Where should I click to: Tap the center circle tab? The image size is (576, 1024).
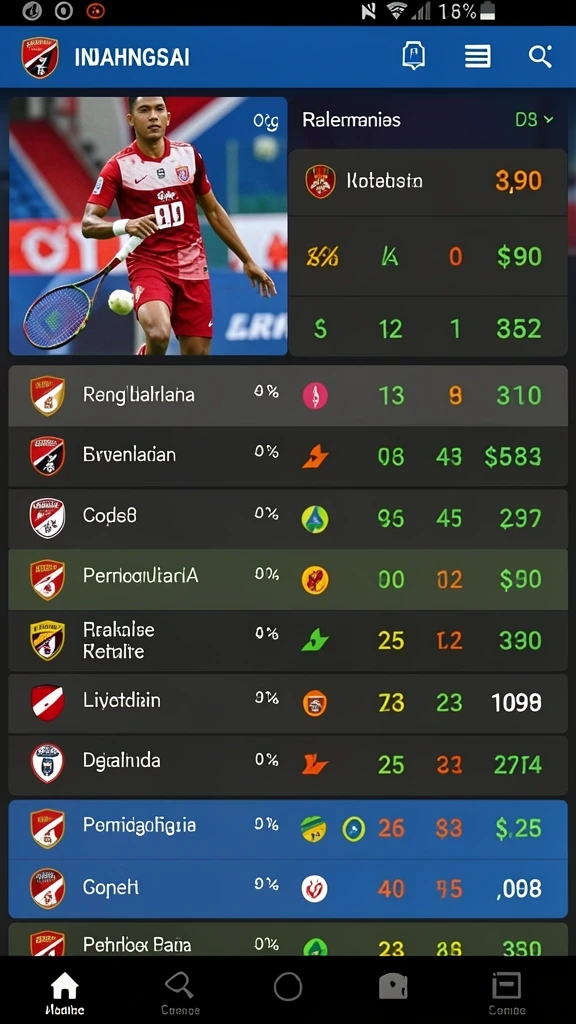(x=288, y=987)
